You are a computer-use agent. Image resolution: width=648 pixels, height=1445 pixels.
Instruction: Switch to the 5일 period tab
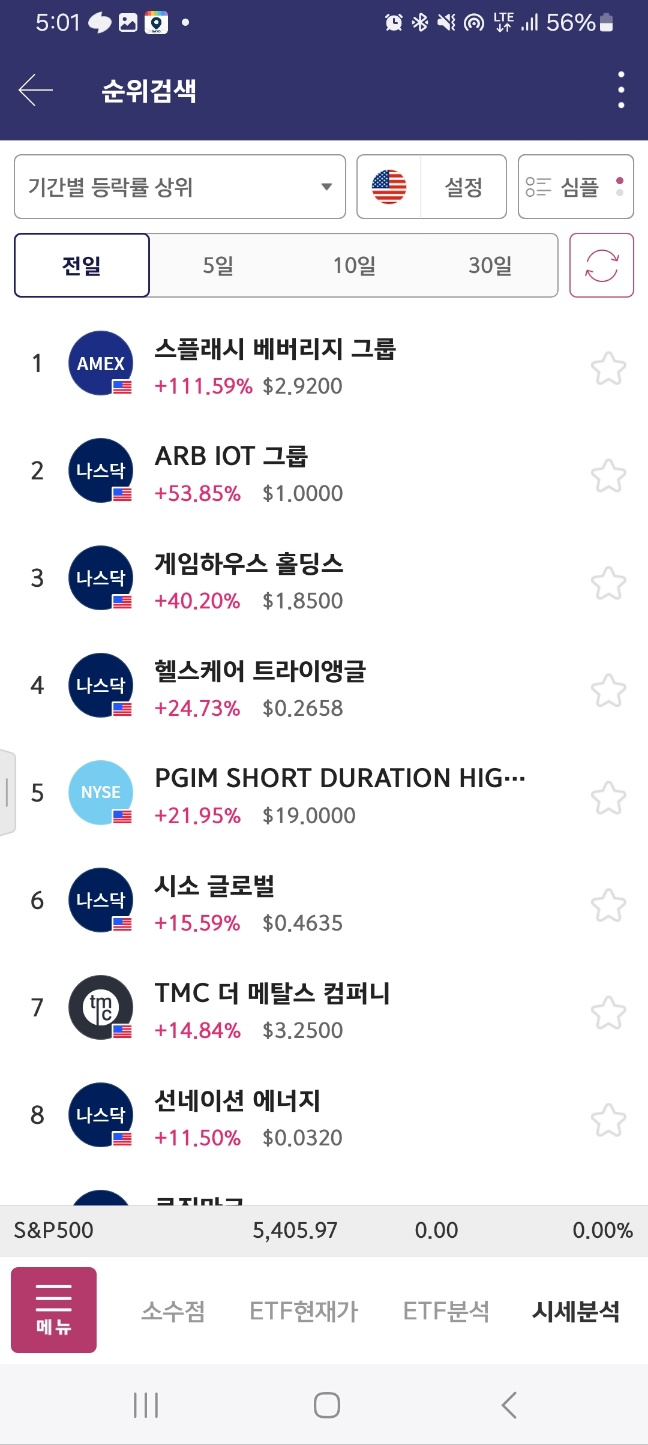coord(218,266)
